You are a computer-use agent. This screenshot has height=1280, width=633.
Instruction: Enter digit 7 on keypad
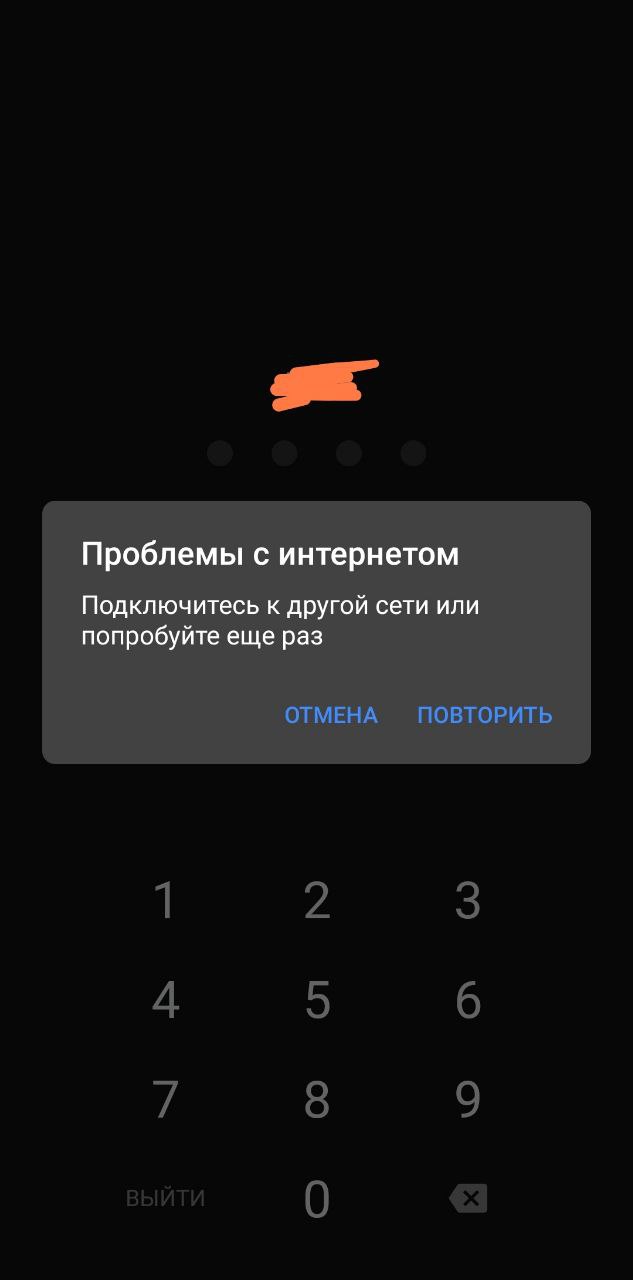pos(165,1099)
